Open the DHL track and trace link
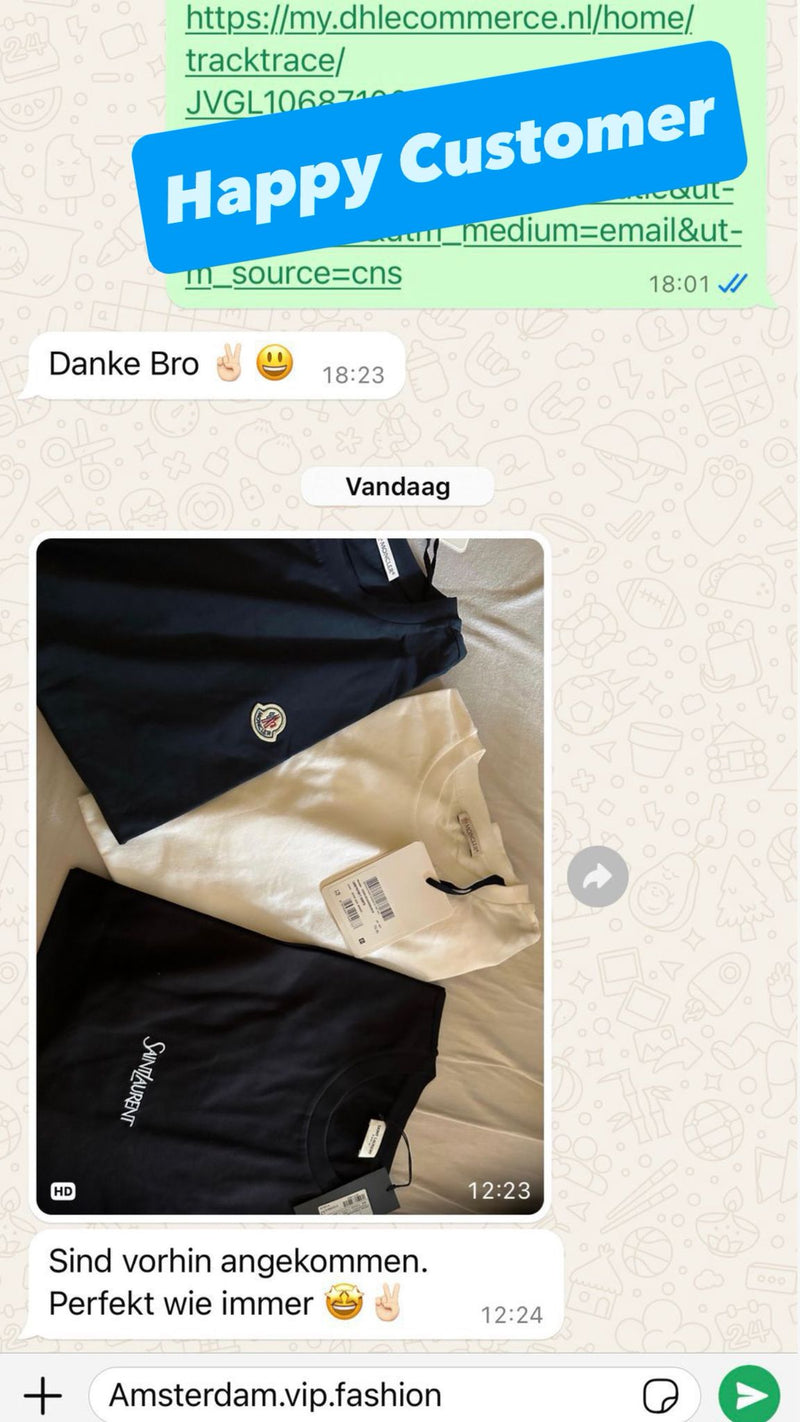Screen dimensions: 800x1422 tap(438, 18)
